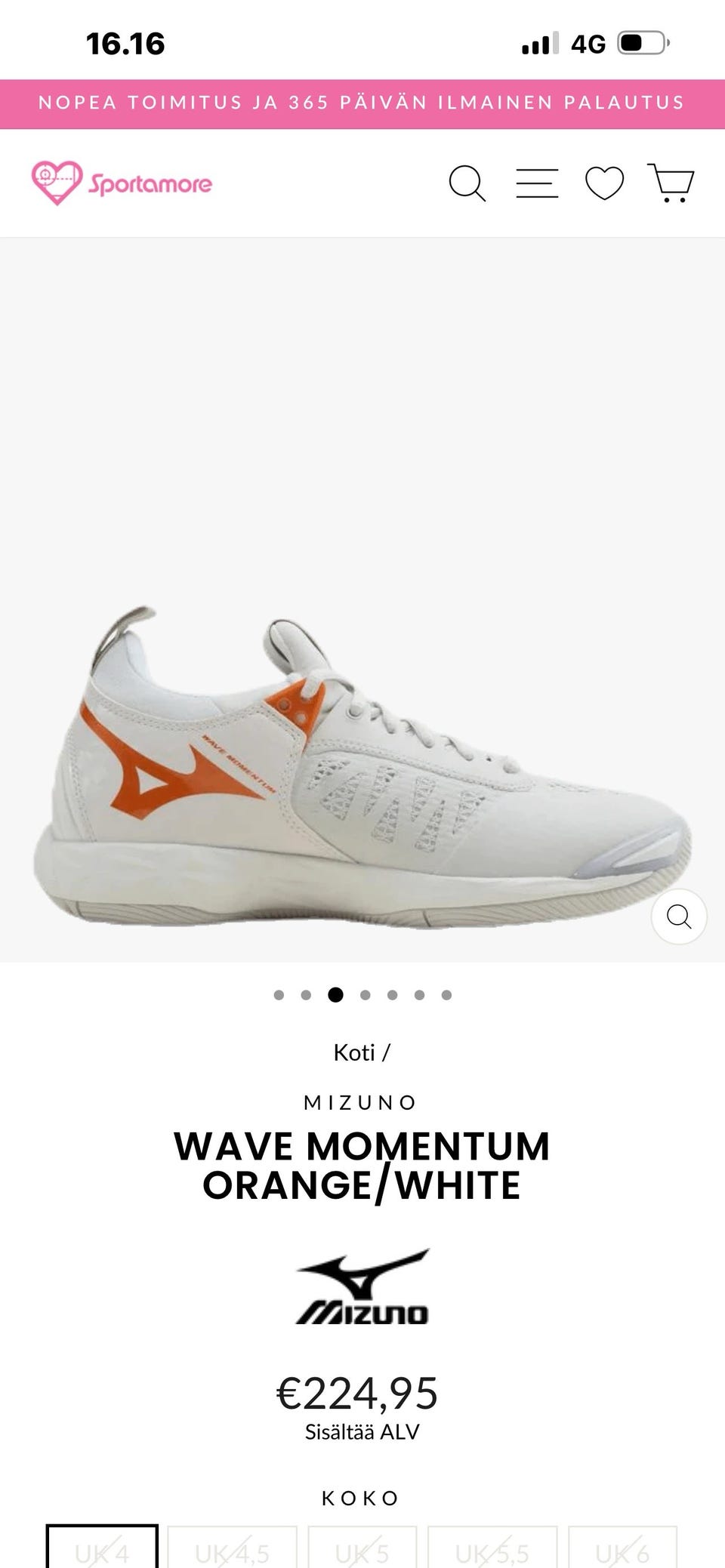725x1568 pixels.
Task: Open the wishlist heart icon
Action: pyautogui.click(x=605, y=183)
